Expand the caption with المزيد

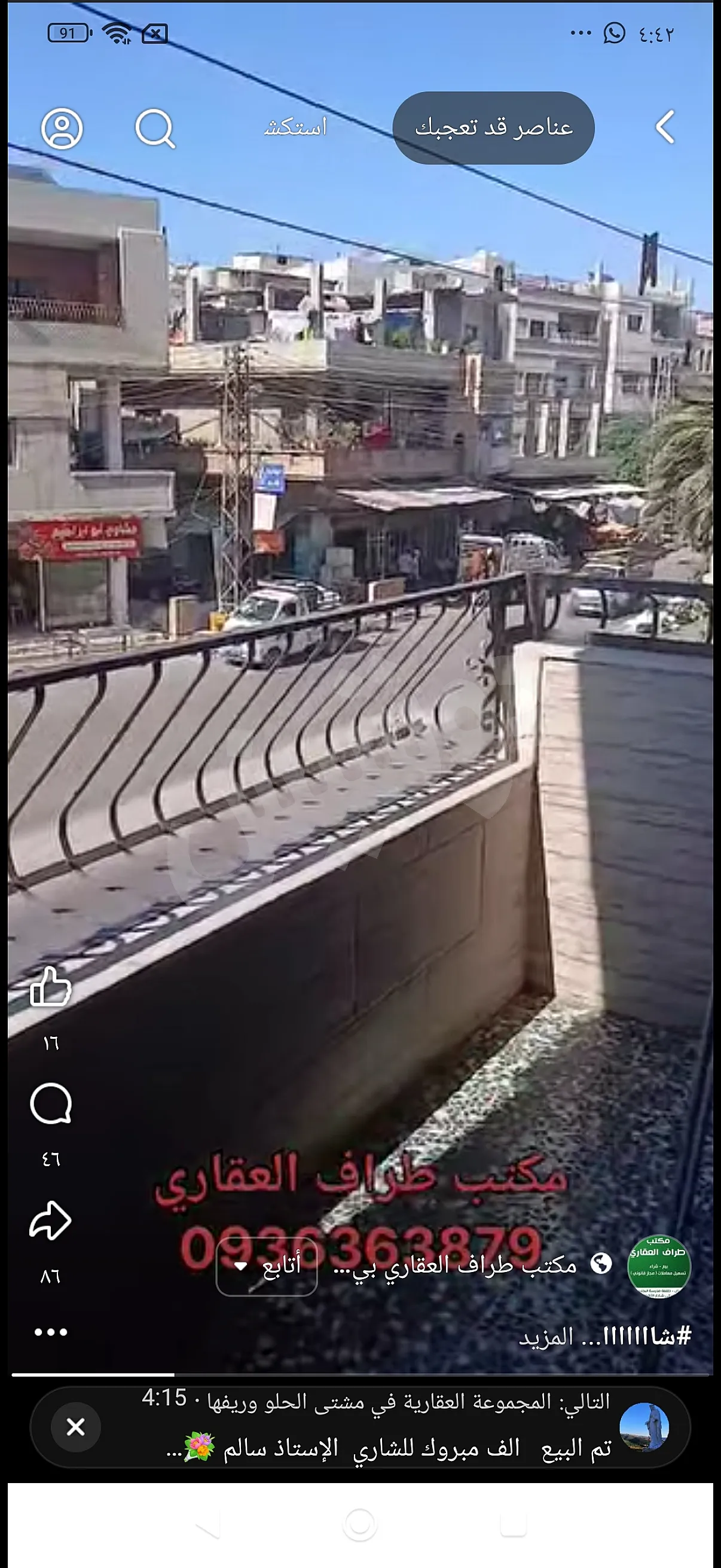coord(546,1337)
